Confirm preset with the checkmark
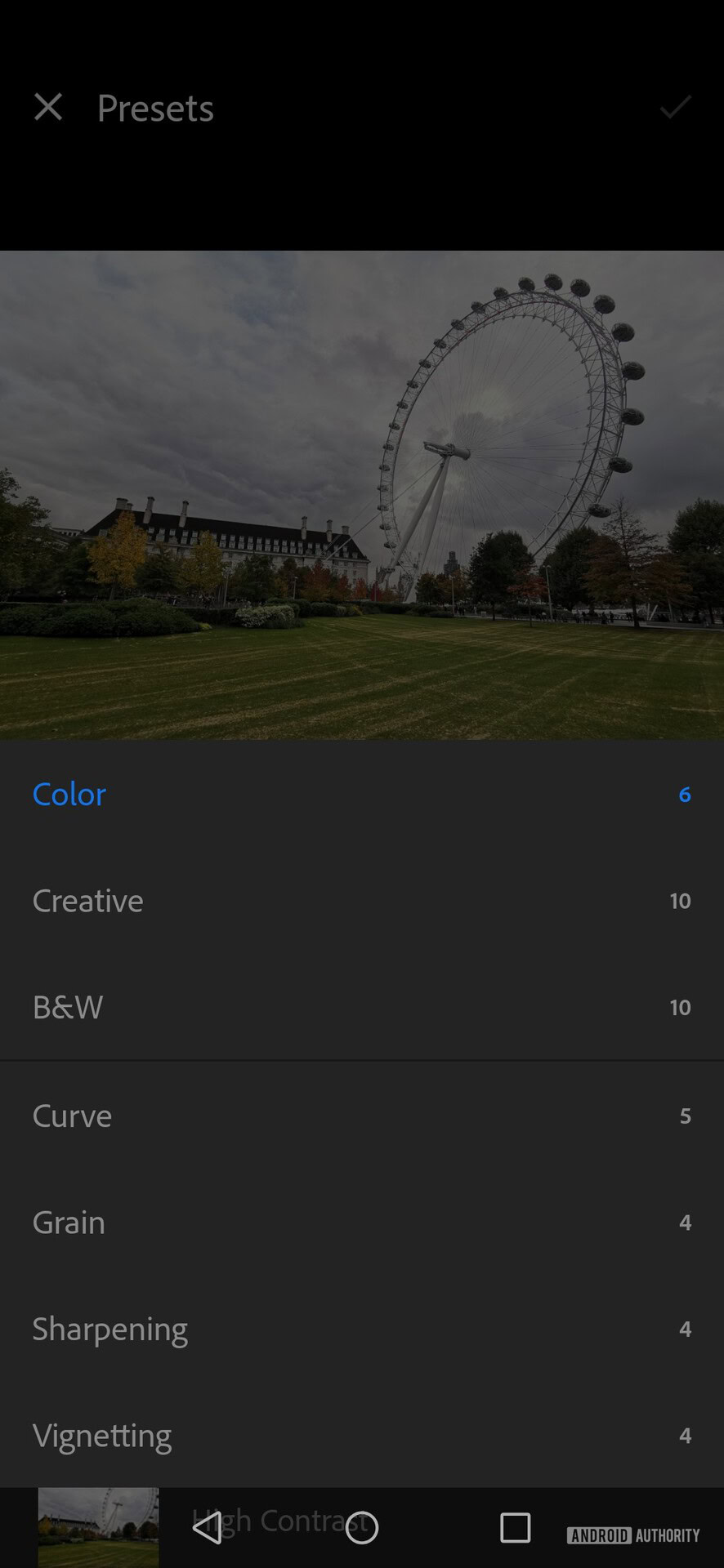Image resolution: width=724 pixels, height=1568 pixels. (675, 107)
